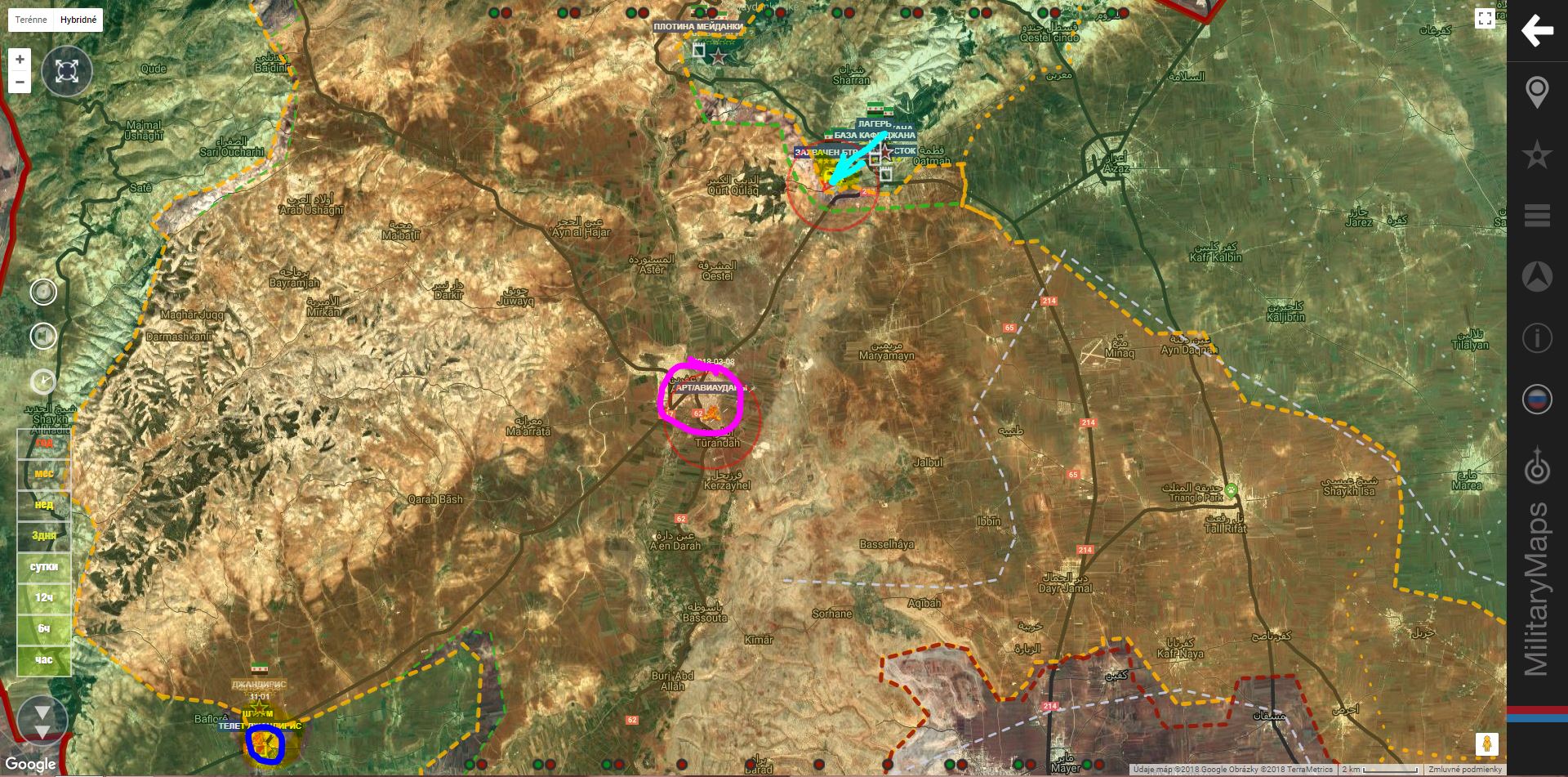This screenshot has width=1568, height=777.
Task: Zoom in with the plus button
Action: tap(20, 60)
